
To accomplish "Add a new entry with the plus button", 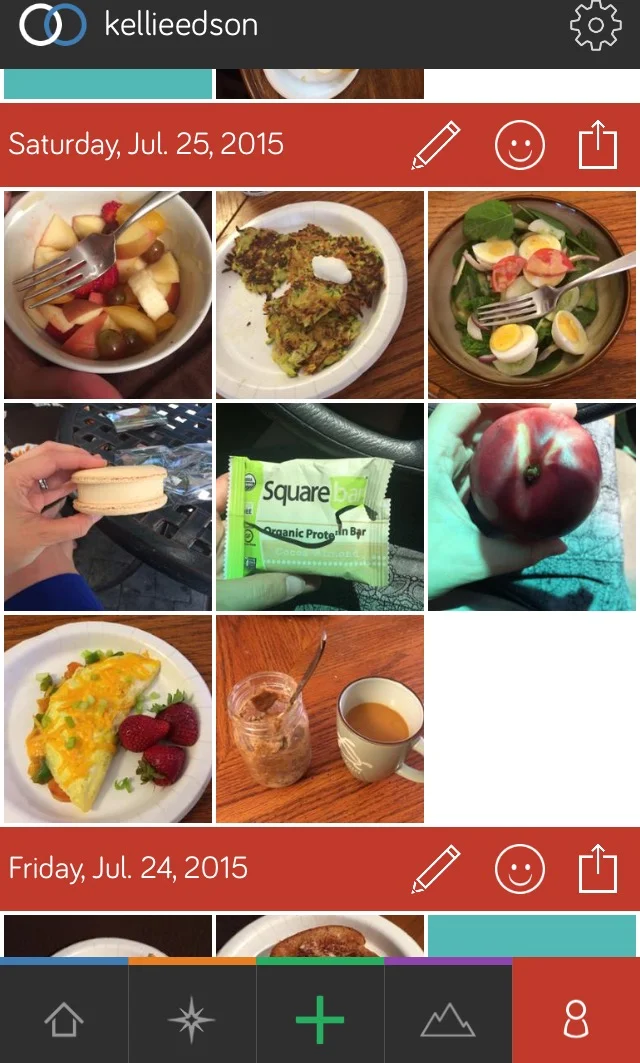I will 320,1020.
